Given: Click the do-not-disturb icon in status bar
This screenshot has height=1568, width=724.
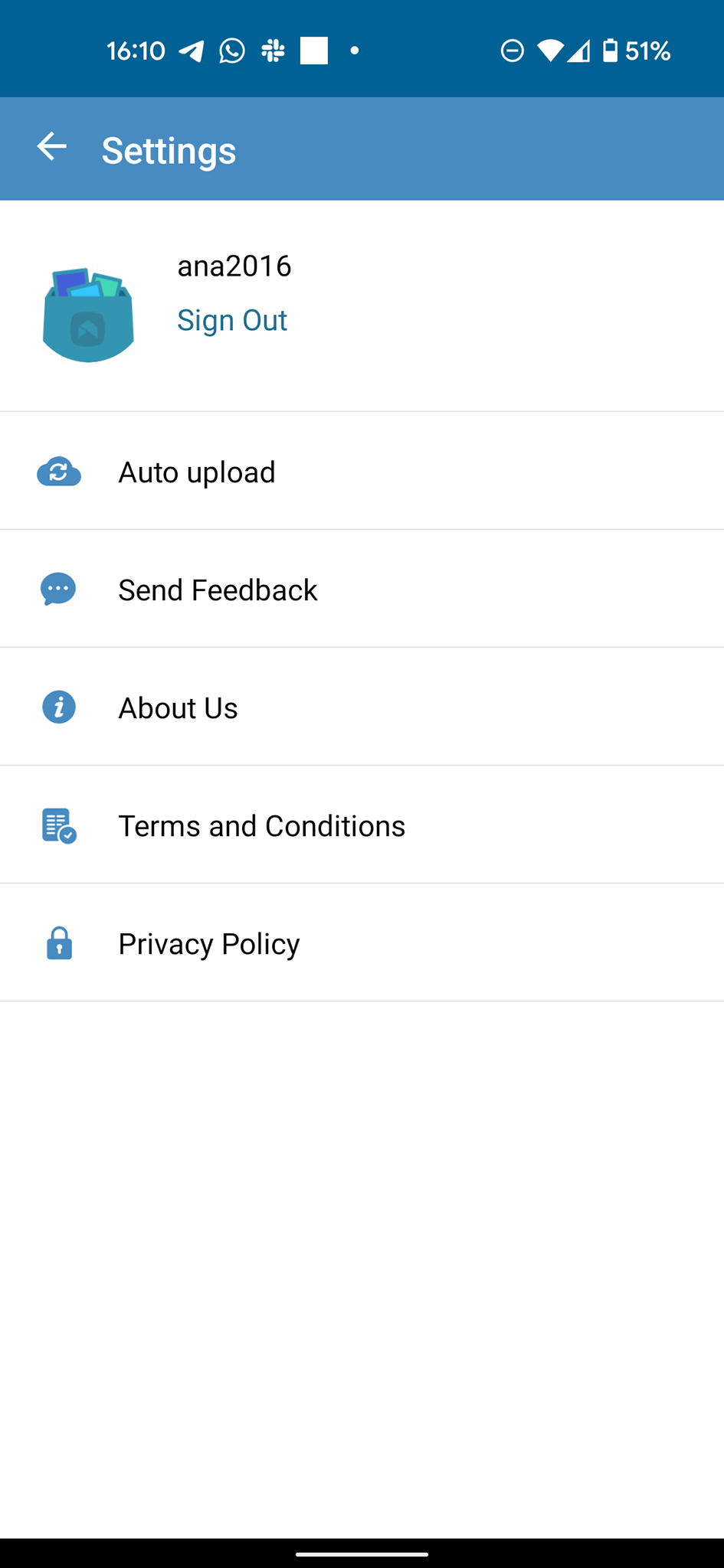Looking at the screenshot, I should [x=512, y=51].
